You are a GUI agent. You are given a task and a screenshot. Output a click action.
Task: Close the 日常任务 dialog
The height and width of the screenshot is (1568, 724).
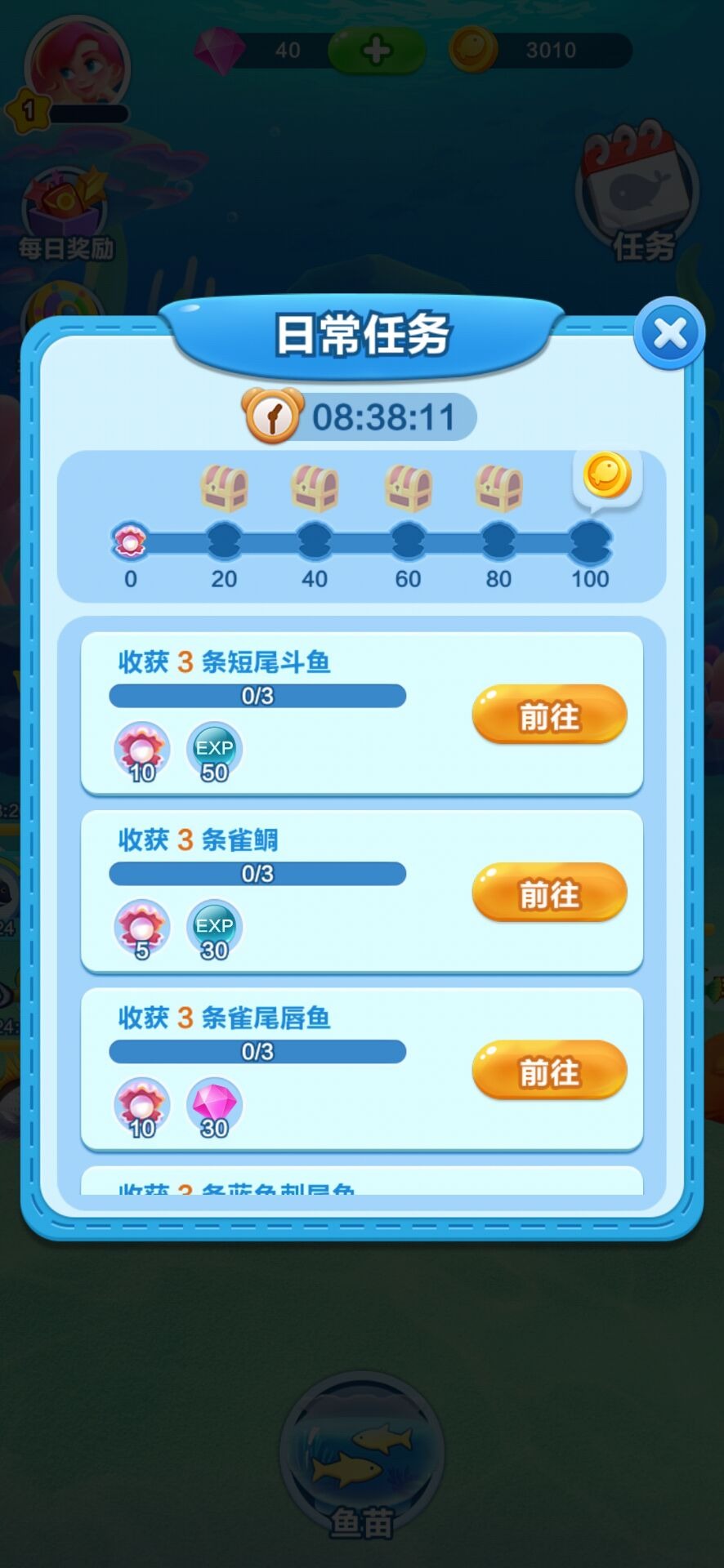[670, 333]
